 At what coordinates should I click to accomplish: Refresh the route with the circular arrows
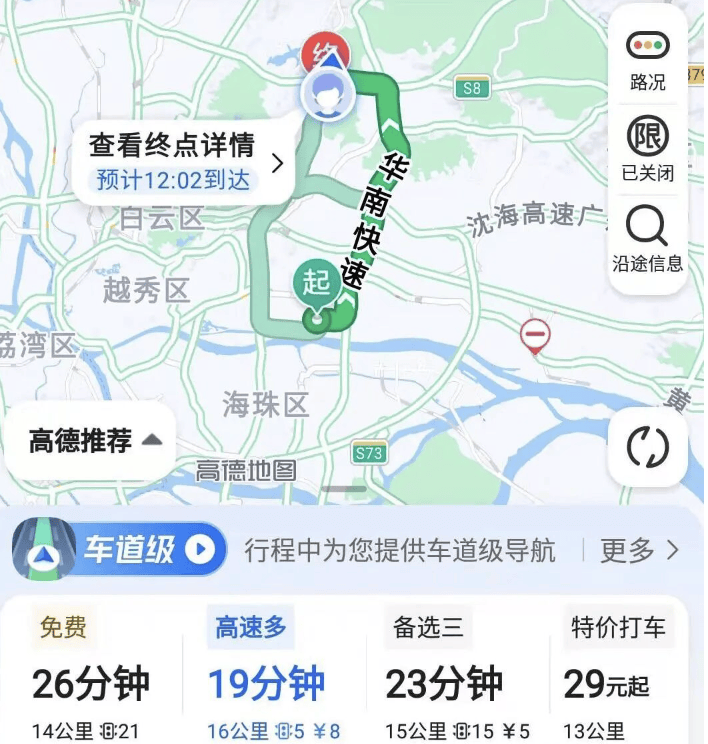tap(647, 448)
